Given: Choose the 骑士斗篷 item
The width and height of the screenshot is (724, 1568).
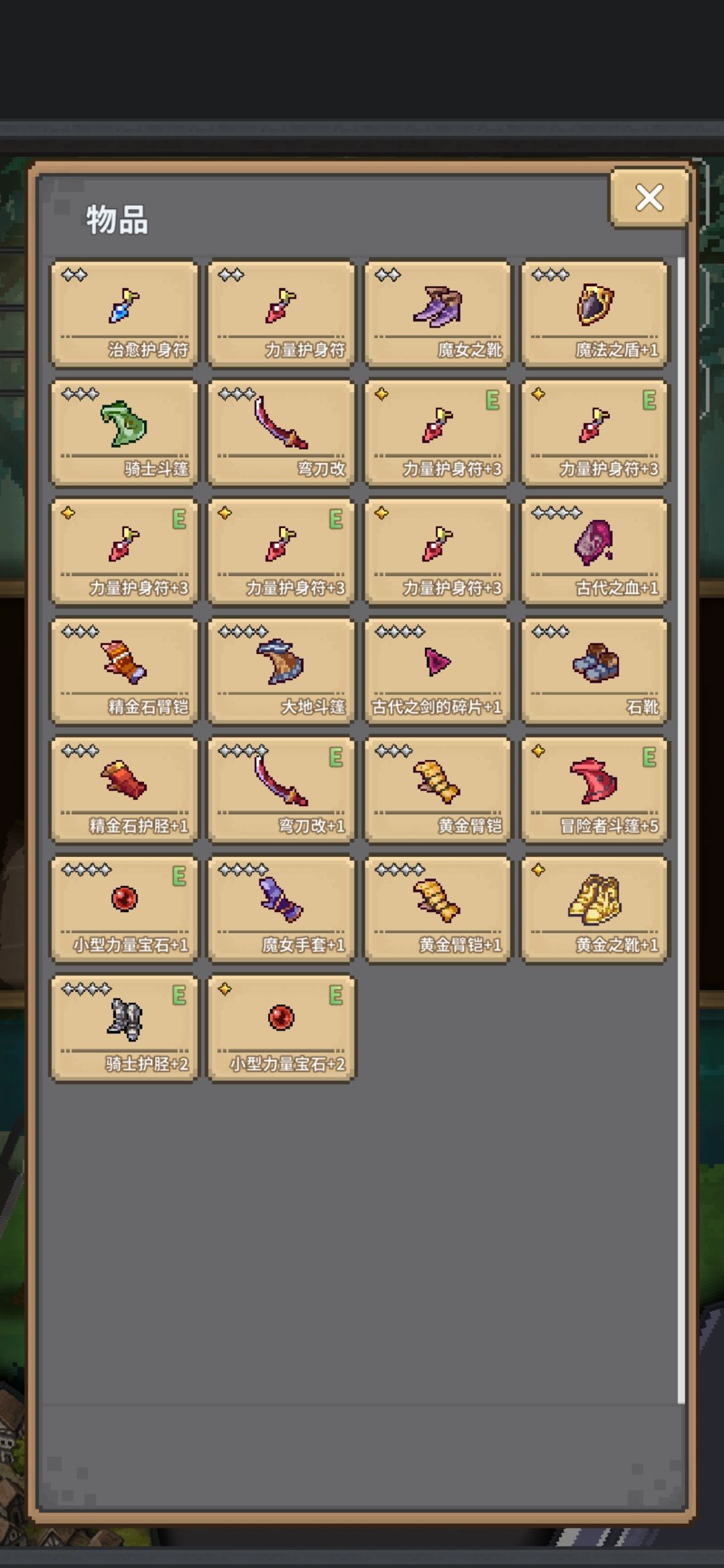Looking at the screenshot, I should click(x=125, y=433).
